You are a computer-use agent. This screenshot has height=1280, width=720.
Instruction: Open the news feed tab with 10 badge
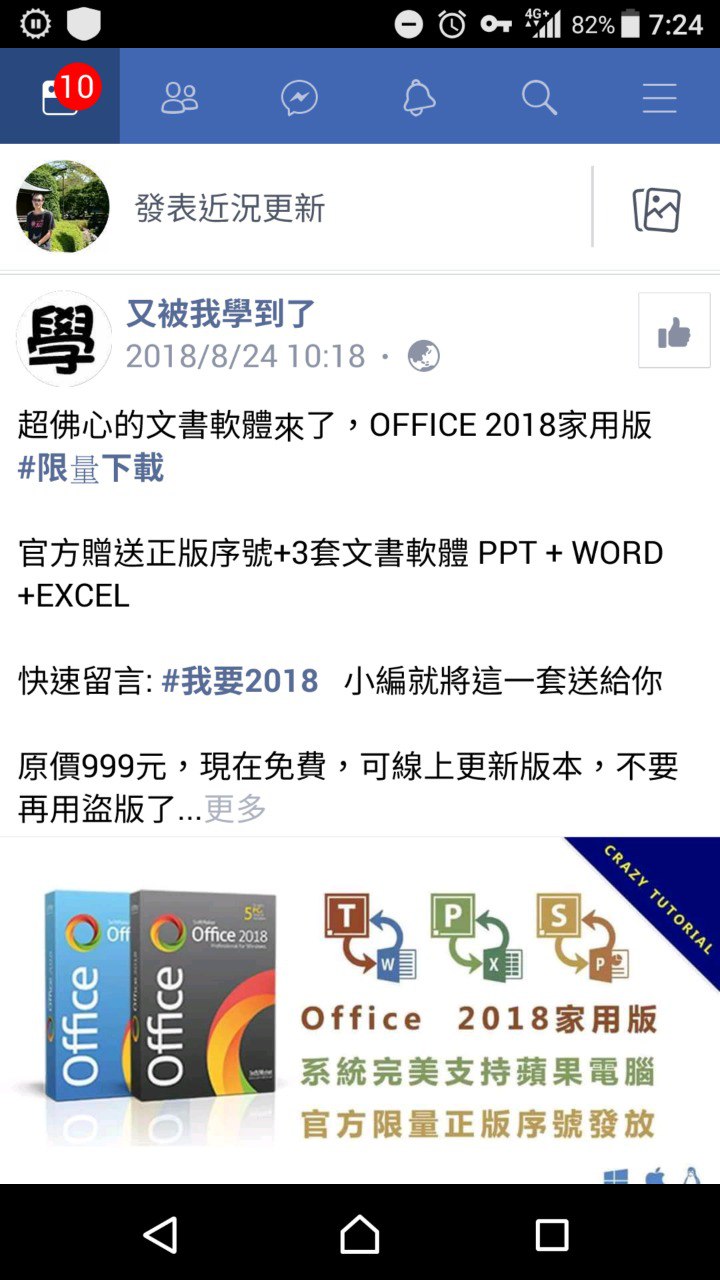click(x=60, y=97)
